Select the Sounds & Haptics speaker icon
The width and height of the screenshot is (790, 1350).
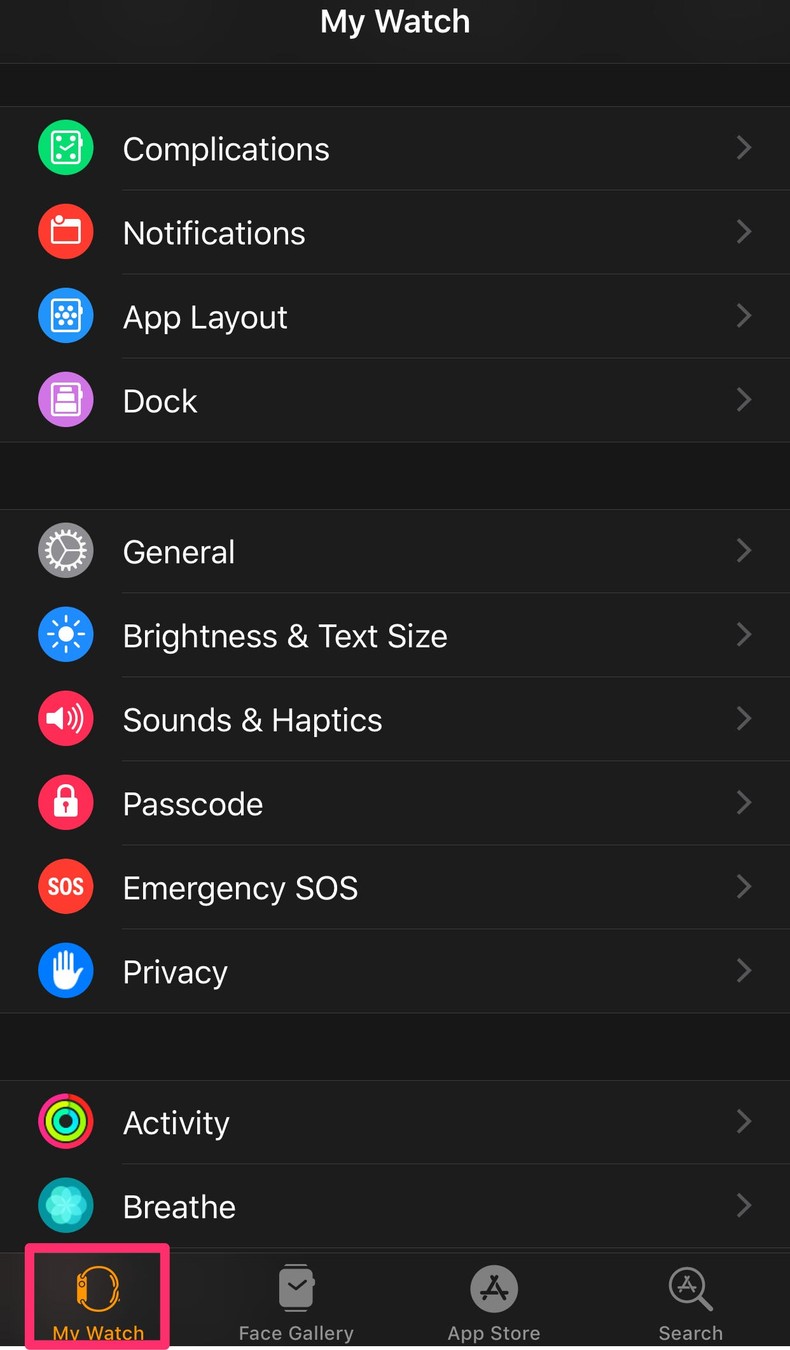tap(65, 718)
